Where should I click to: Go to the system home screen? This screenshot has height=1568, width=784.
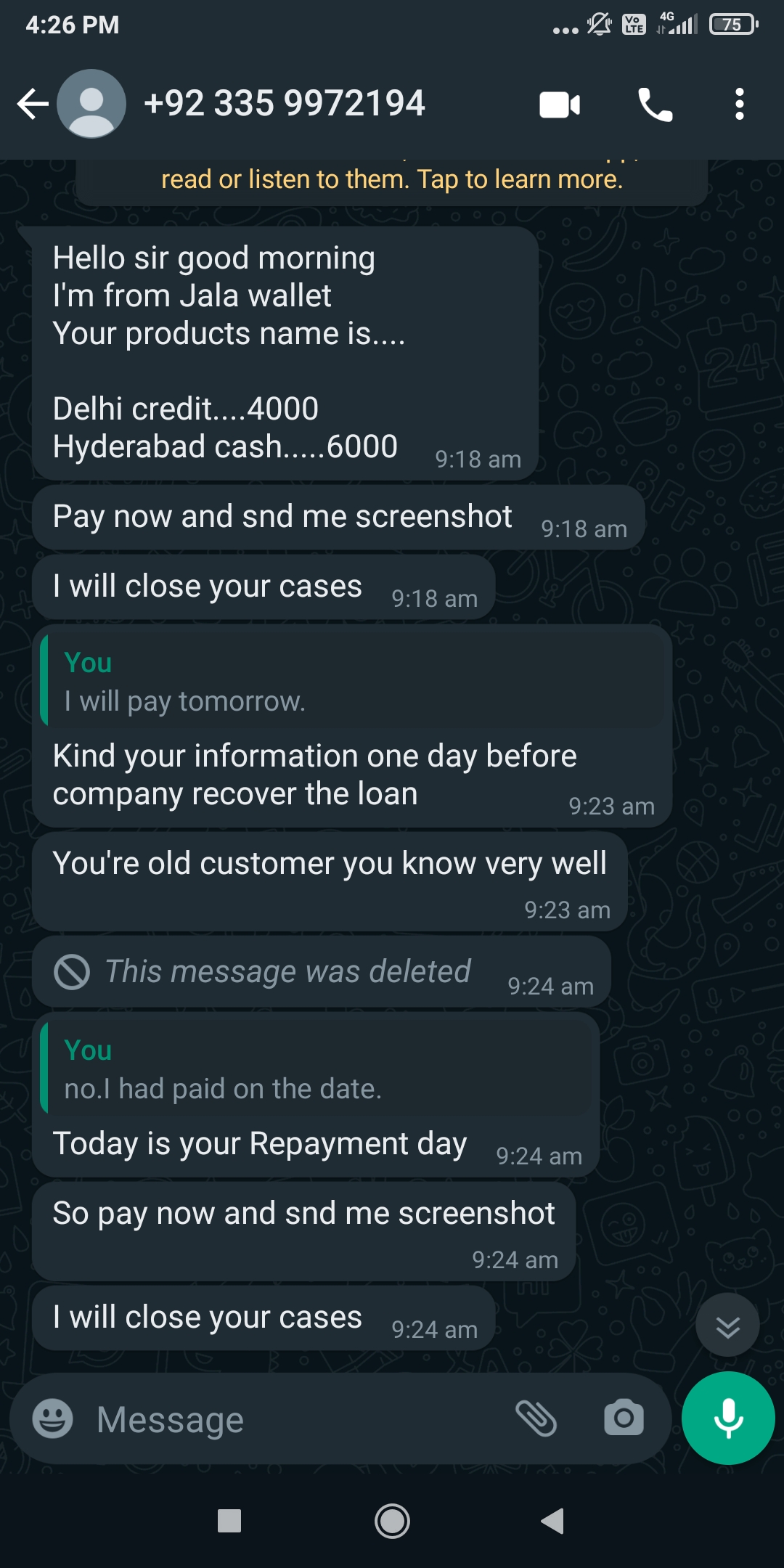[392, 1521]
